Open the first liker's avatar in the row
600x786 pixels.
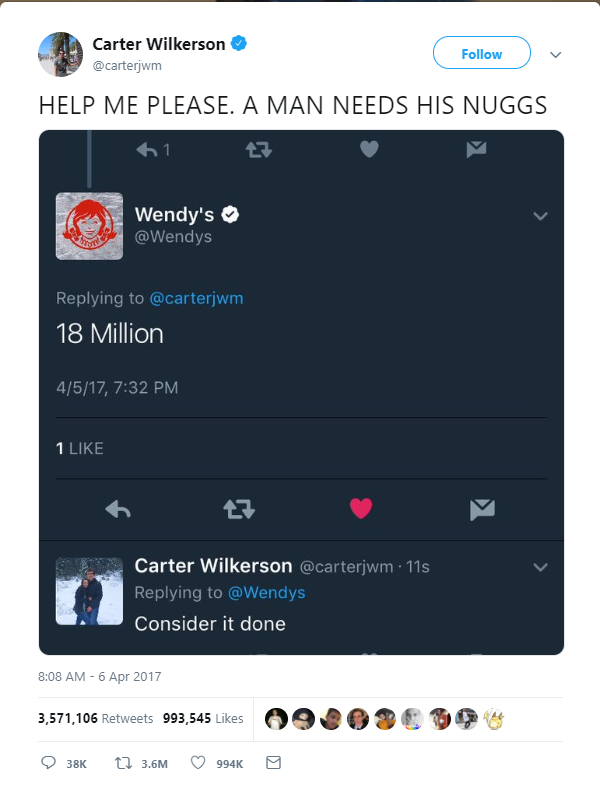tap(276, 718)
